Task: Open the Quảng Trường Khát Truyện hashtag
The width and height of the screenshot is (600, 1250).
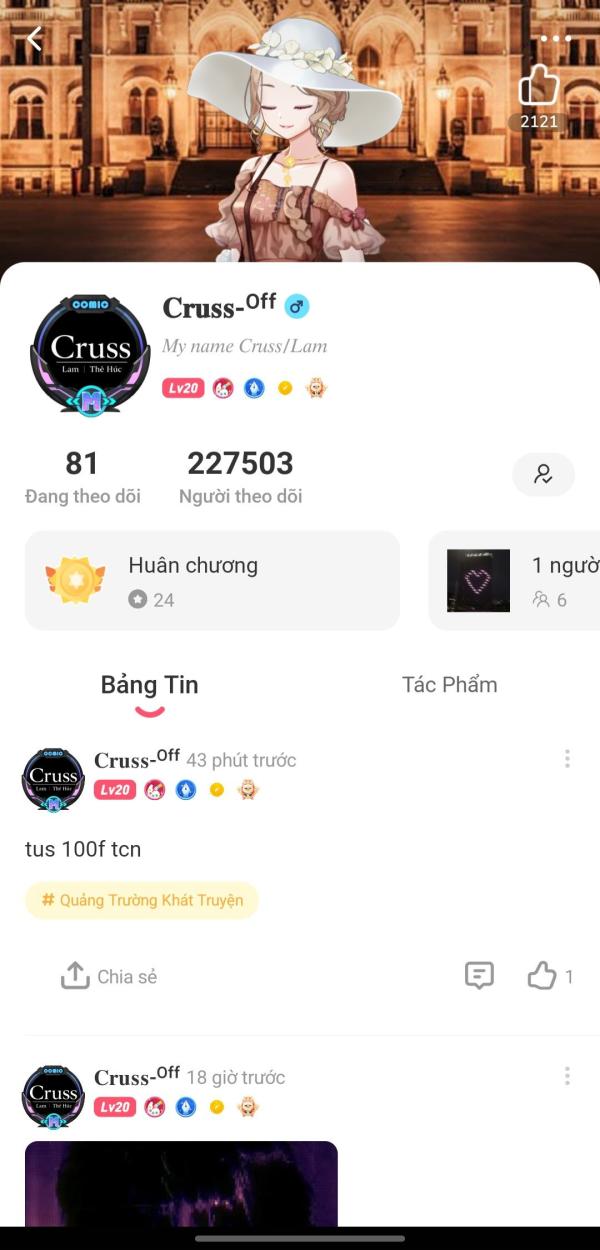Action: coord(142,900)
